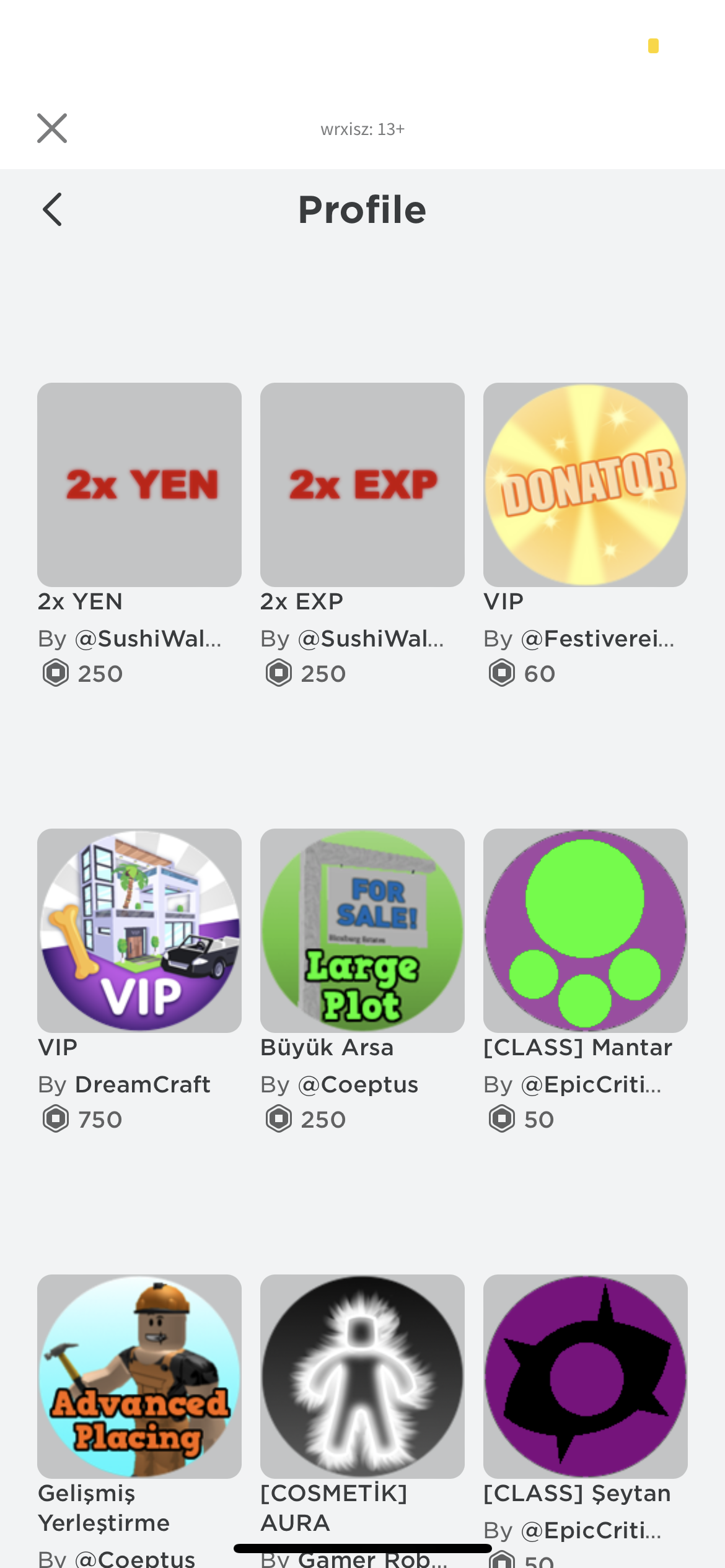Open the DreamCraft creator link
Image resolution: width=725 pixels, height=1568 pixels.
pyautogui.click(x=143, y=1084)
